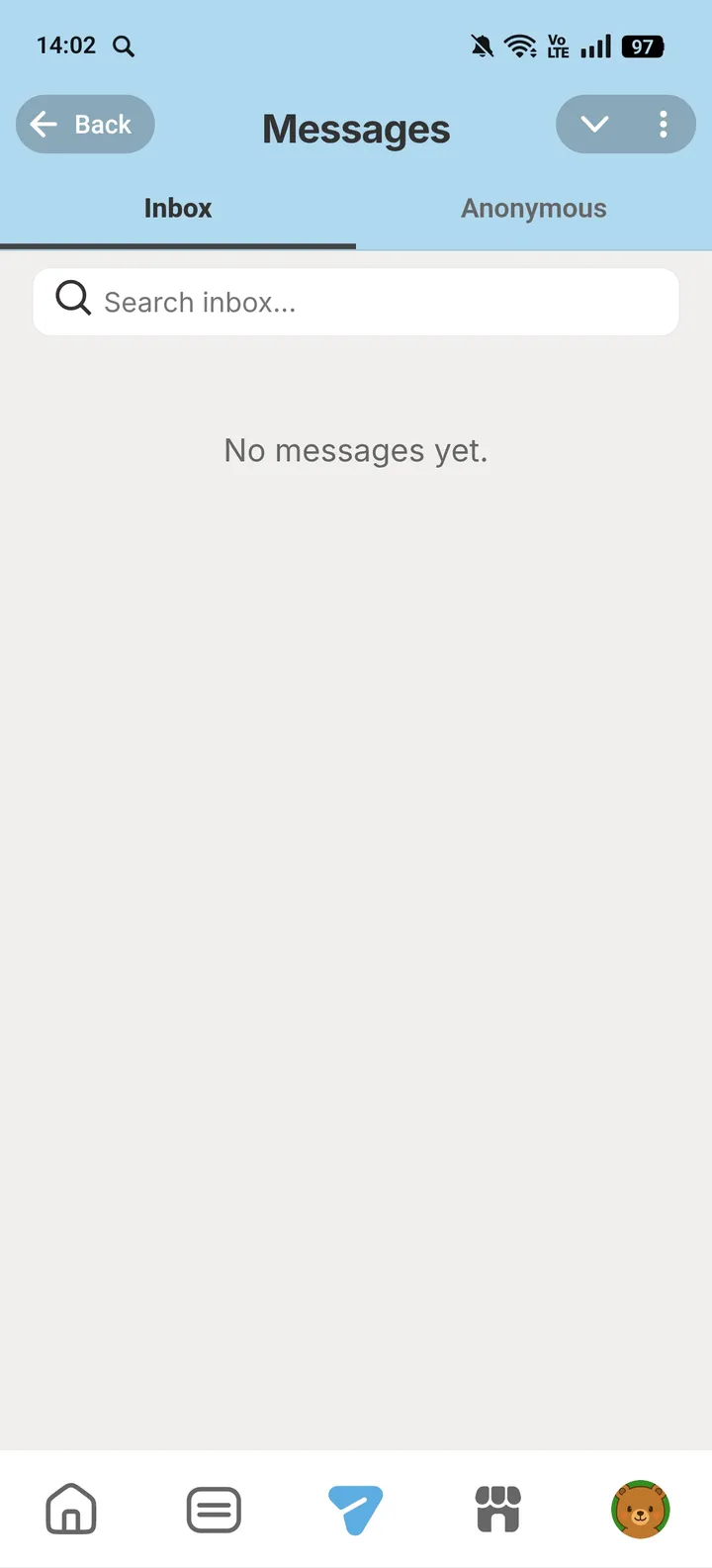Tap the magnifier inside the search bar
712x1568 pixels.
[72, 301]
